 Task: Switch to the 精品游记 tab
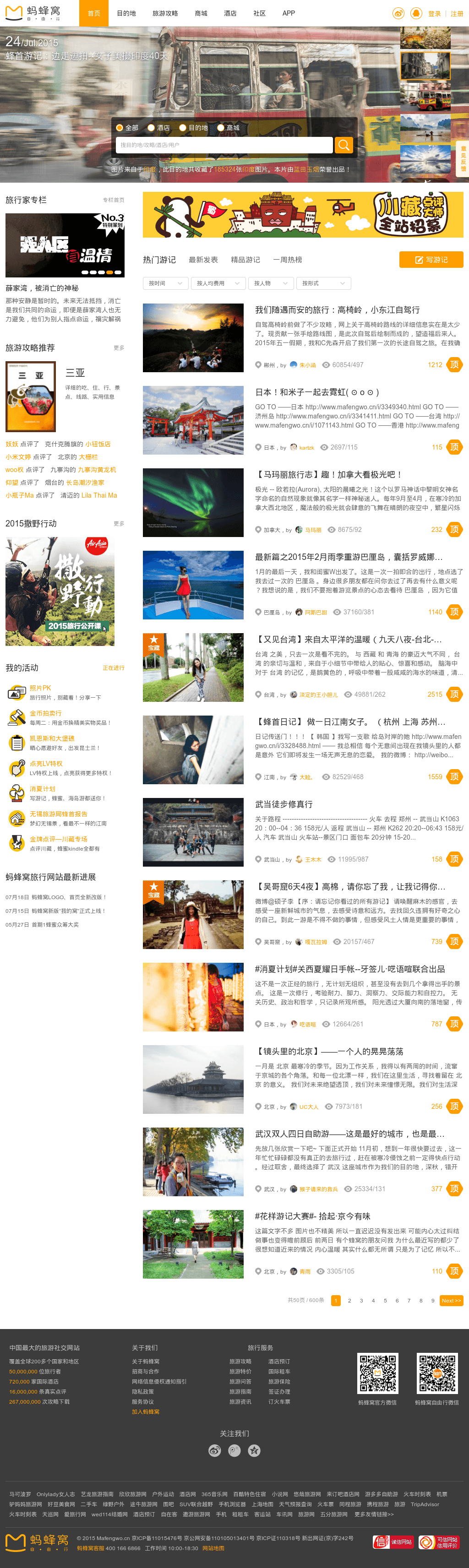[x=245, y=260]
